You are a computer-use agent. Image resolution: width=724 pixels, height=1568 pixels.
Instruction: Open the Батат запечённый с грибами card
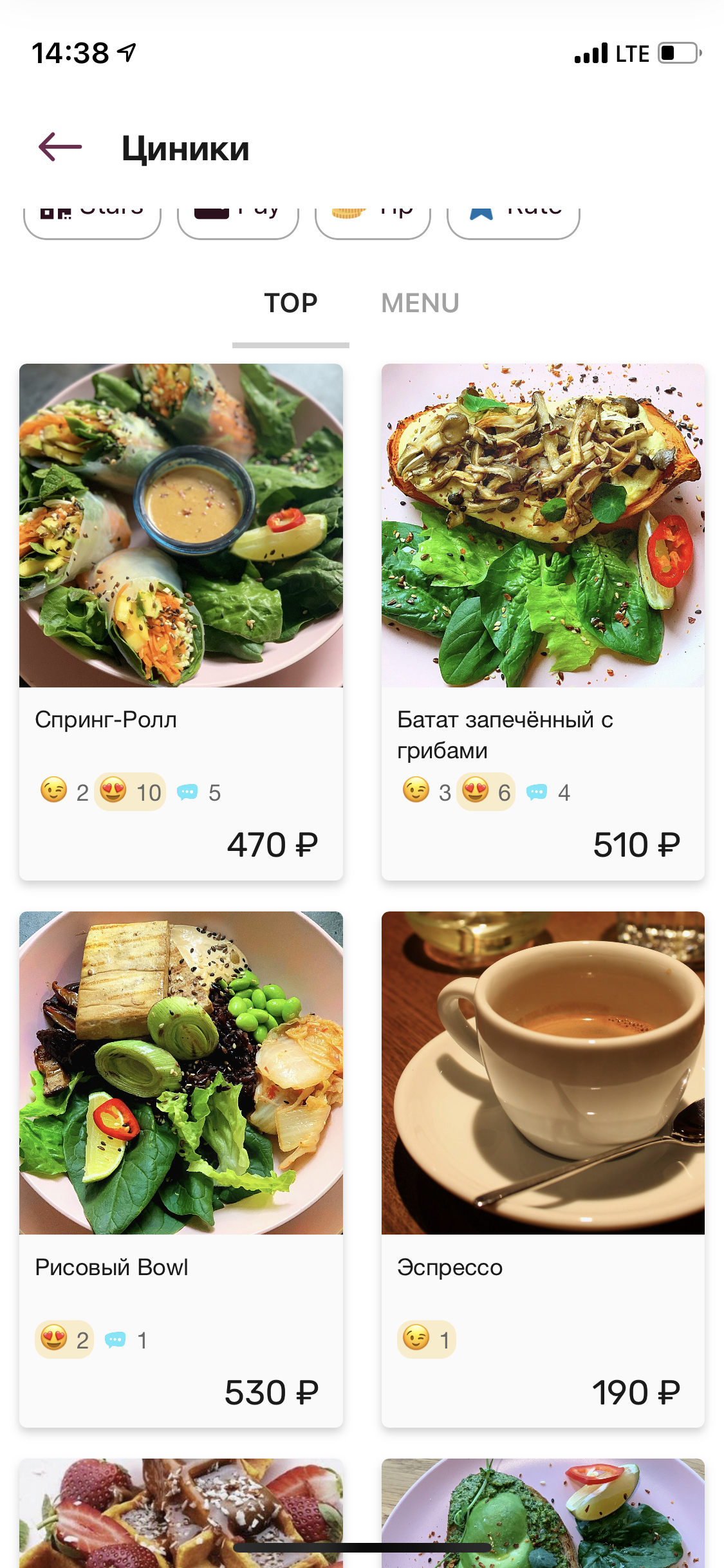[x=543, y=525]
